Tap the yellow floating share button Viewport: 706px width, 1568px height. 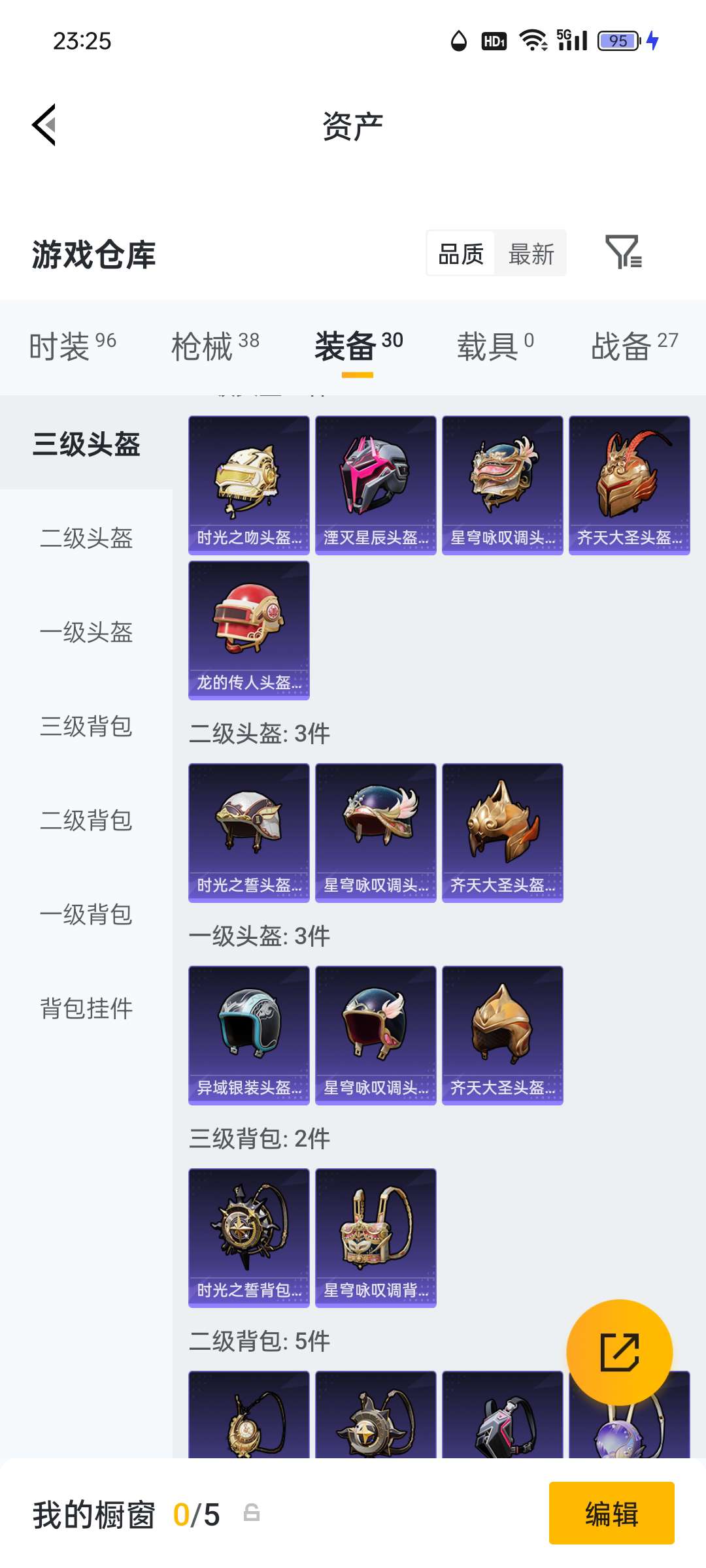pos(619,1352)
